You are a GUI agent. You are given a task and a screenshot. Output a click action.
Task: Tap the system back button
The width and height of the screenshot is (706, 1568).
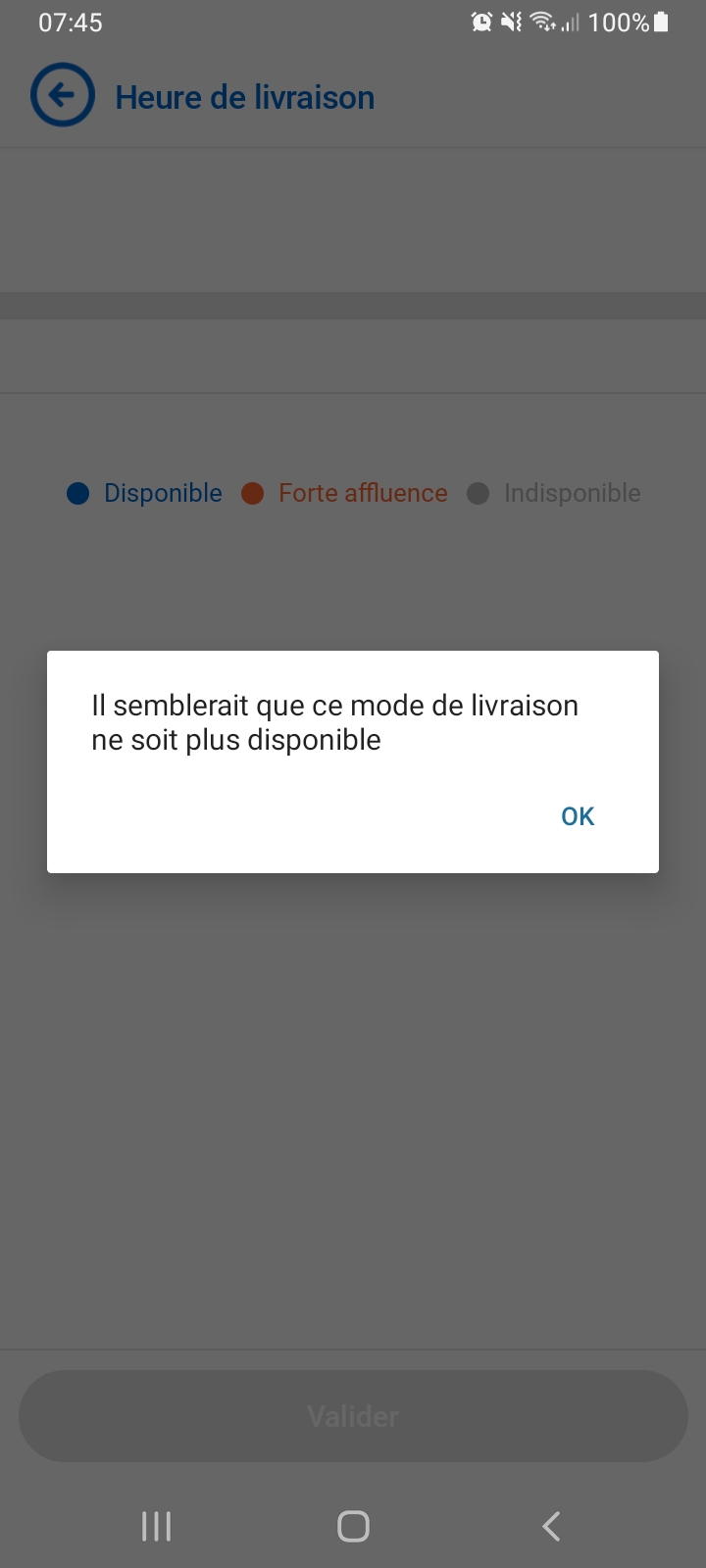[551, 1526]
